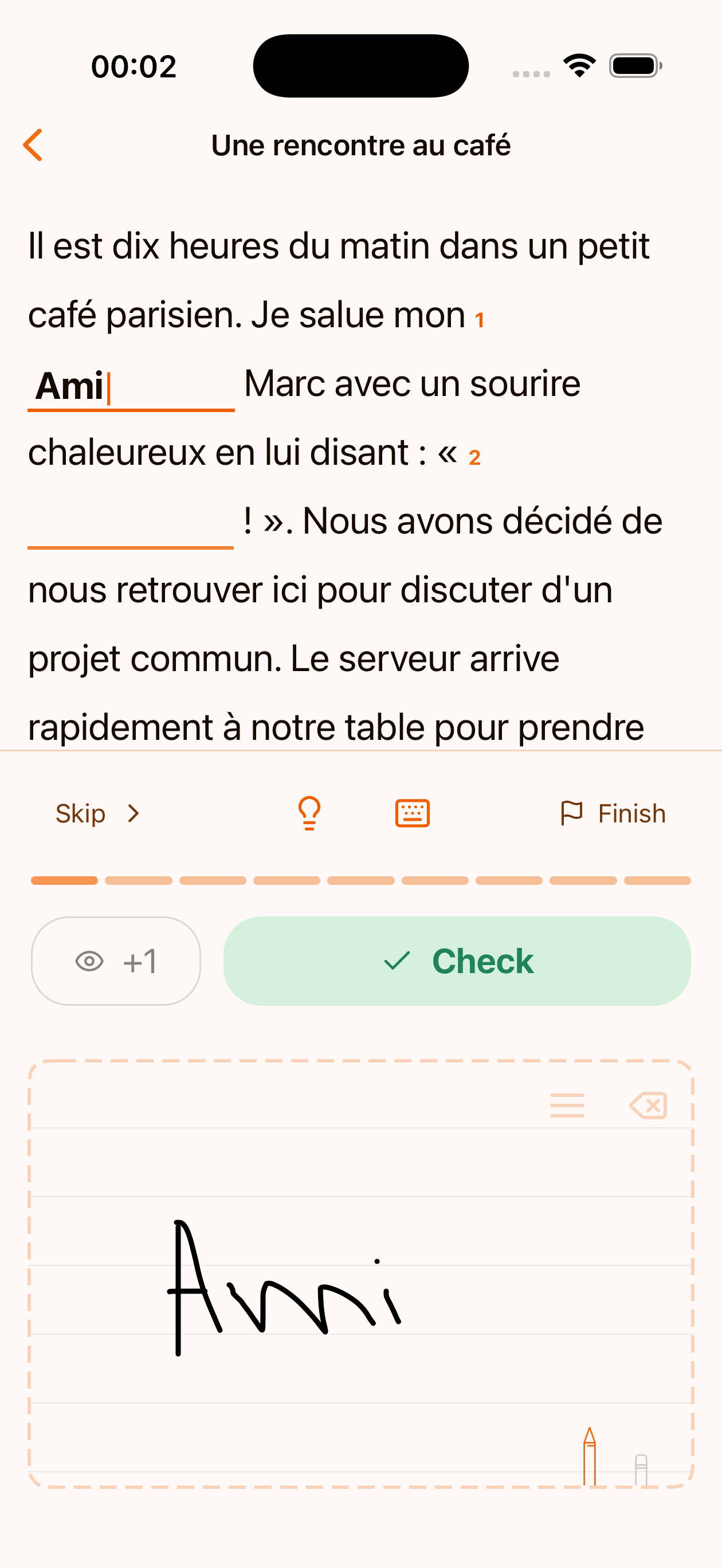Check the entered answer
Viewport: 722px width, 1568px height.
457,961
